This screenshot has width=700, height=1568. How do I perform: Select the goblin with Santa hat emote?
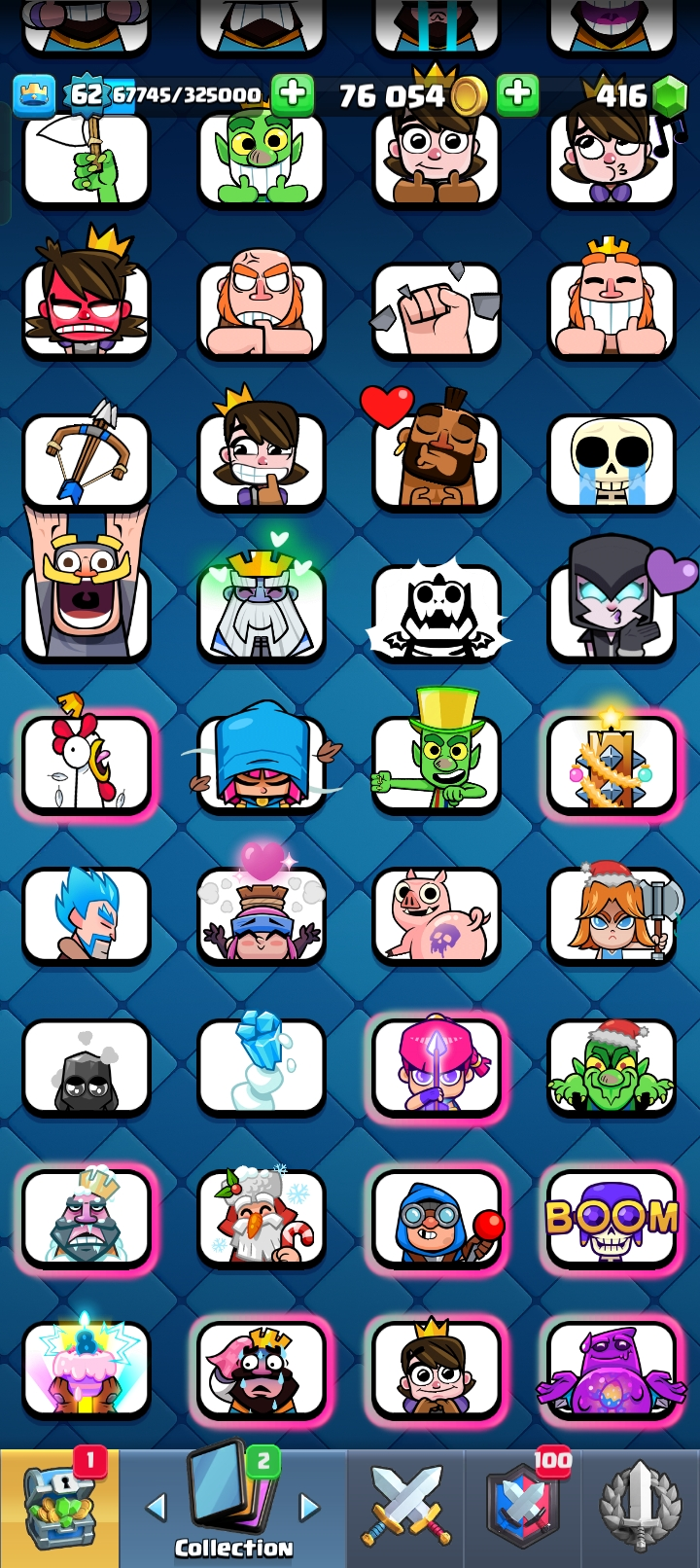click(x=611, y=1066)
